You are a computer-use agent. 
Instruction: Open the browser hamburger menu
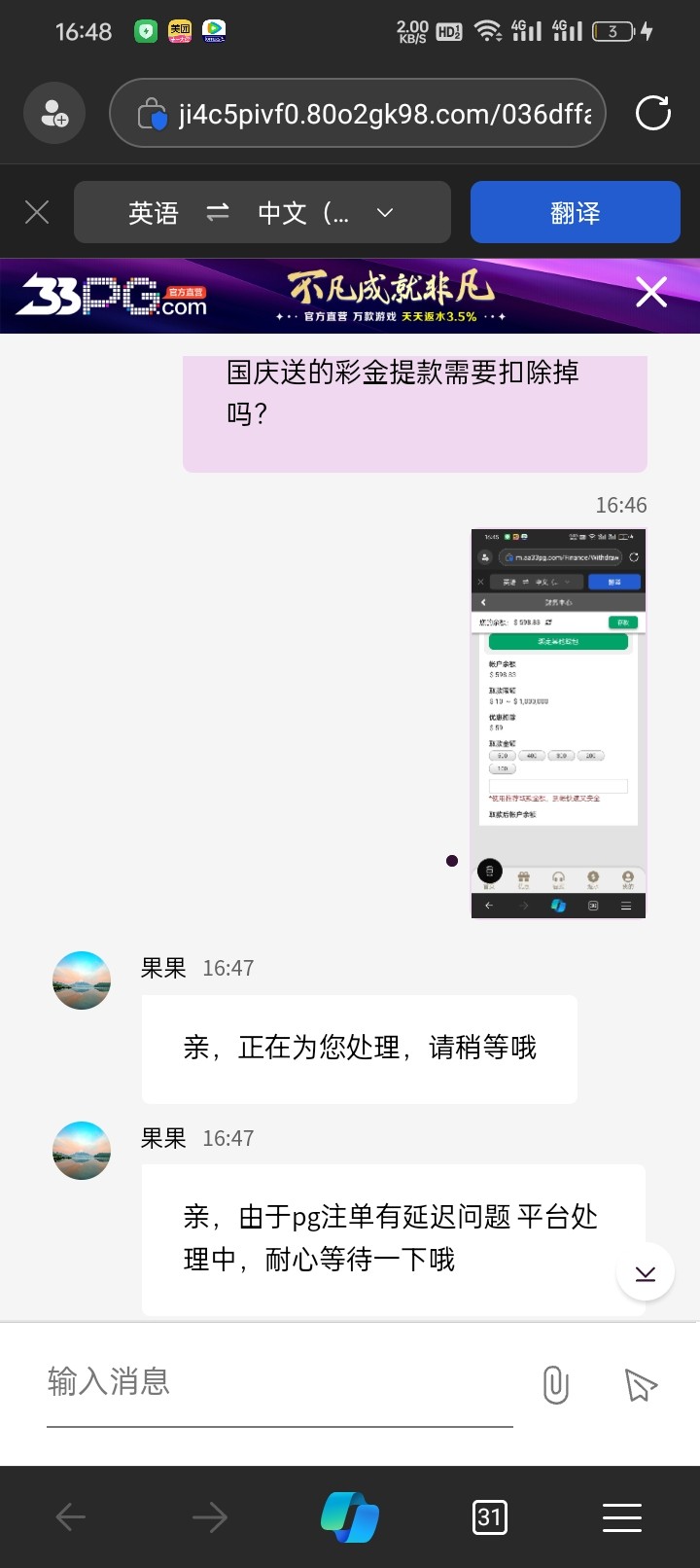click(x=622, y=1516)
